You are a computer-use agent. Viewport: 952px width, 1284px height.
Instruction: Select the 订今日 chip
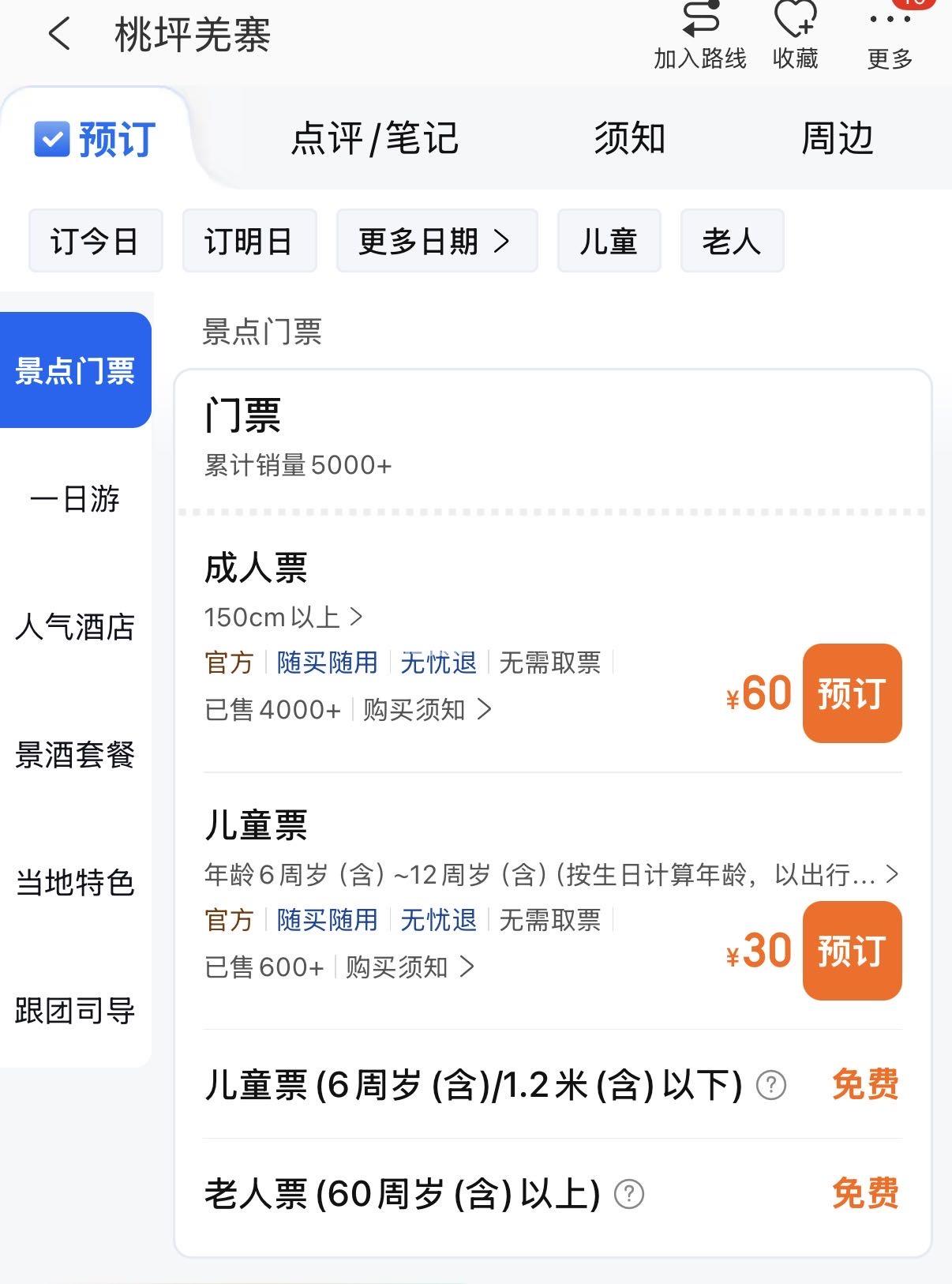96,241
